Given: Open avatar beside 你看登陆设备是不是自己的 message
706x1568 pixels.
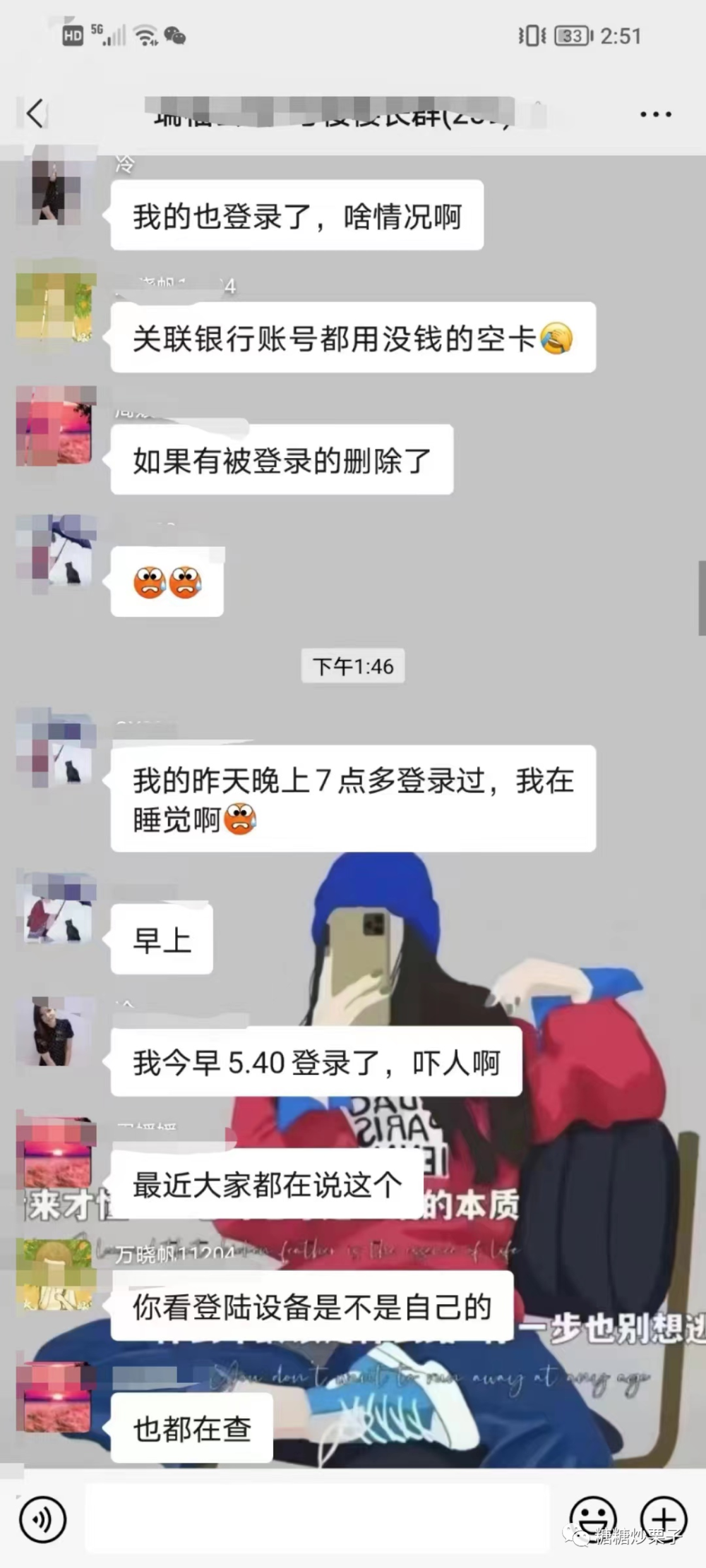Looking at the screenshot, I should click(x=58, y=1274).
